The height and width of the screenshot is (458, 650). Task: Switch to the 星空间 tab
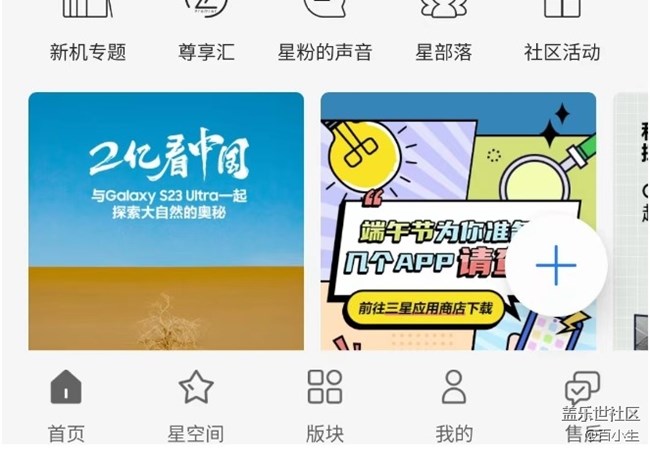195,405
